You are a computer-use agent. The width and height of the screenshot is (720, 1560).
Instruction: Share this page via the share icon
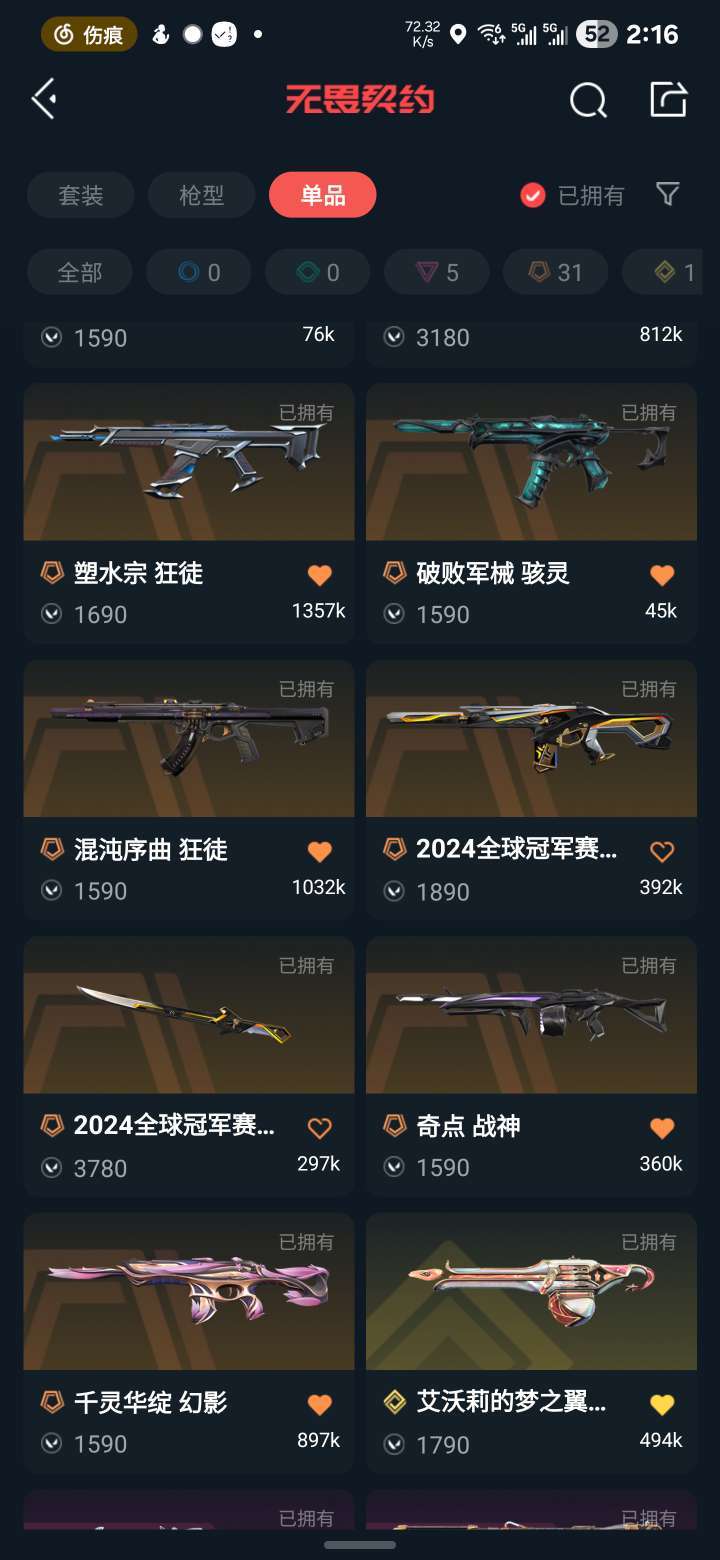pos(668,99)
